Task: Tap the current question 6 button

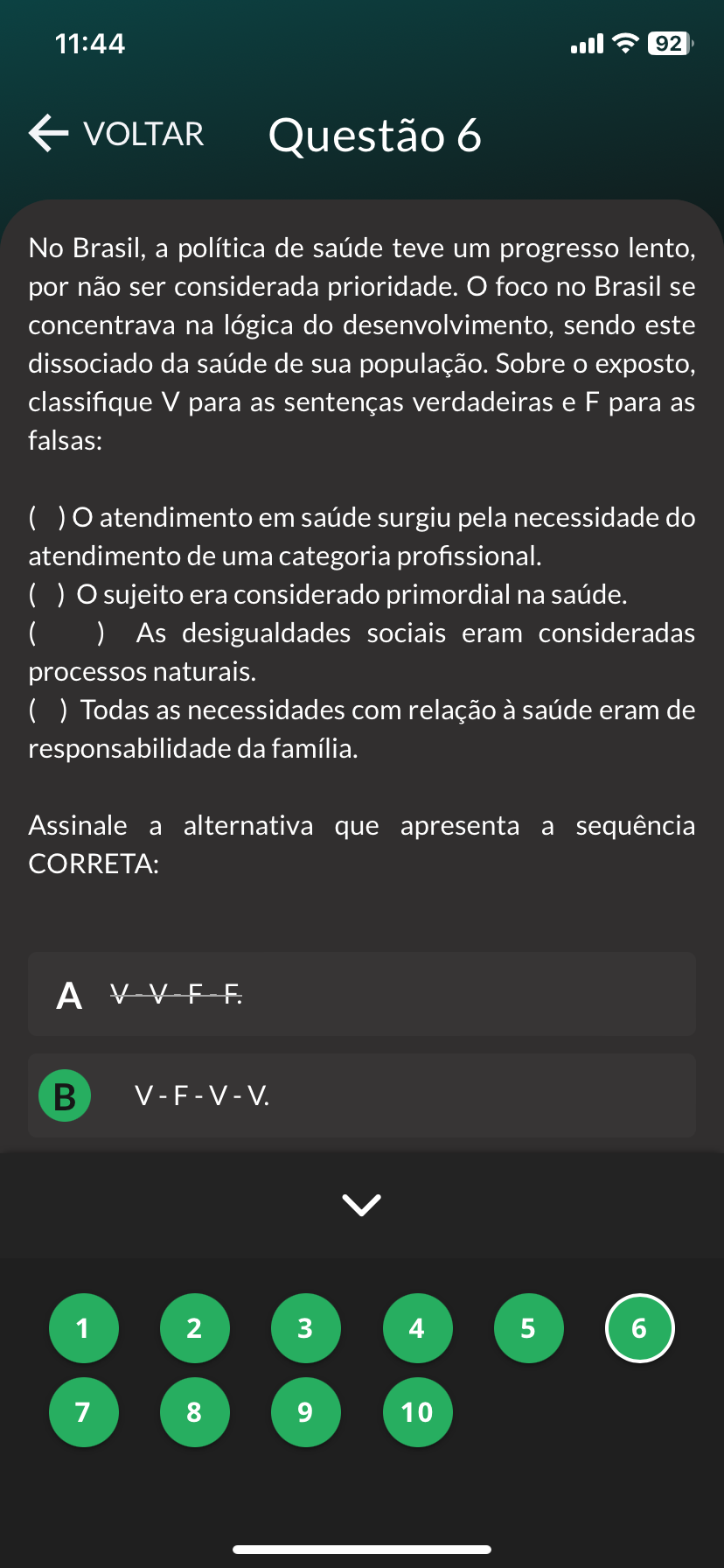Action: point(639,1328)
